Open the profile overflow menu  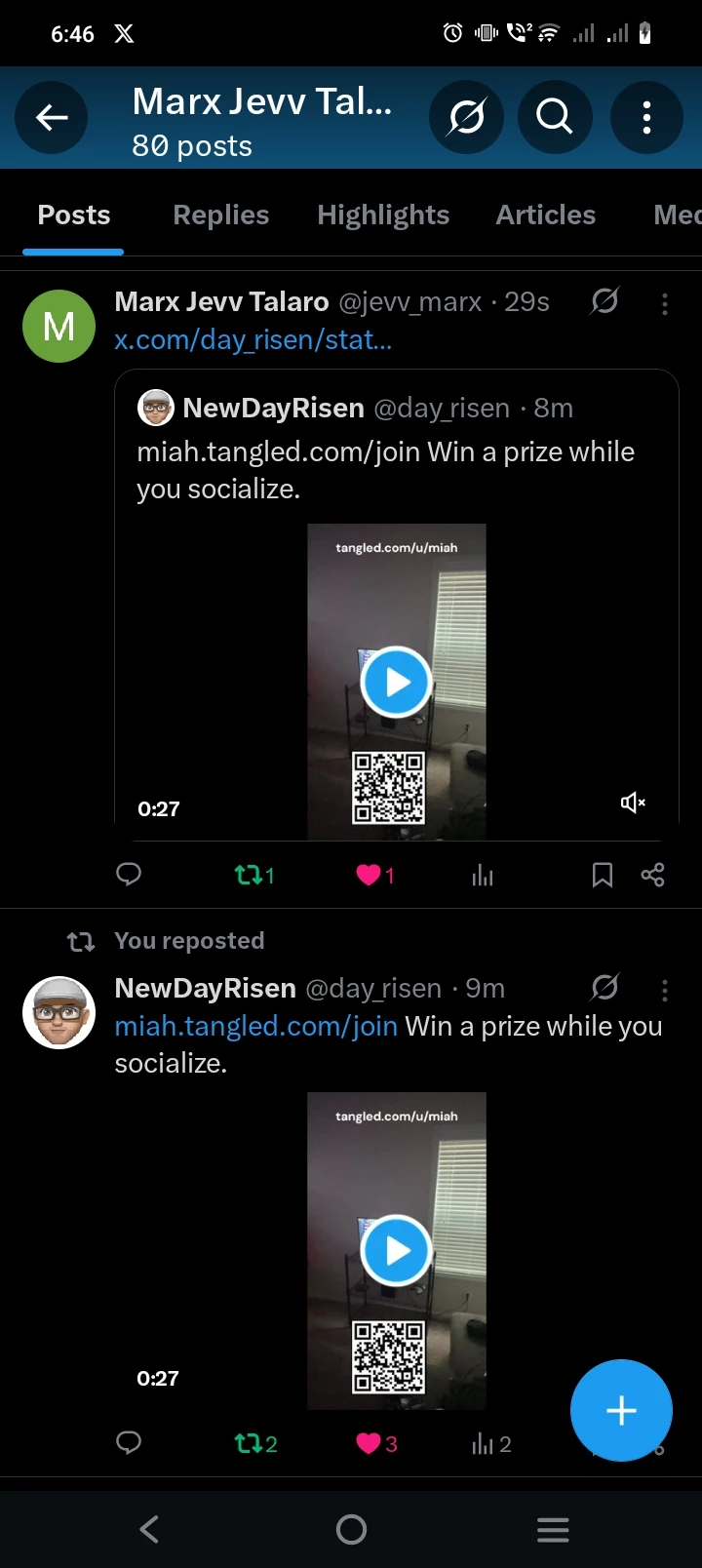(646, 118)
